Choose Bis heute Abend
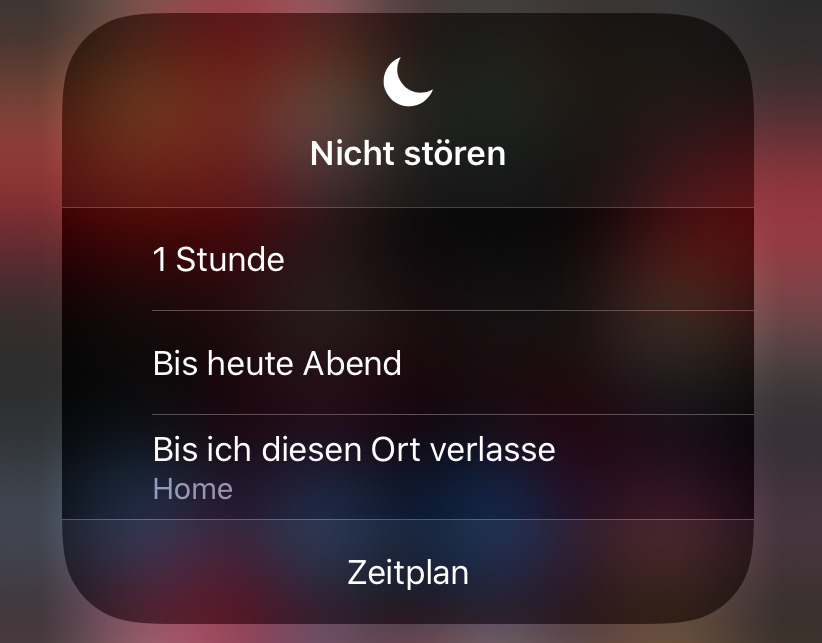The width and height of the screenshot is (822, 643). (277, 363)
